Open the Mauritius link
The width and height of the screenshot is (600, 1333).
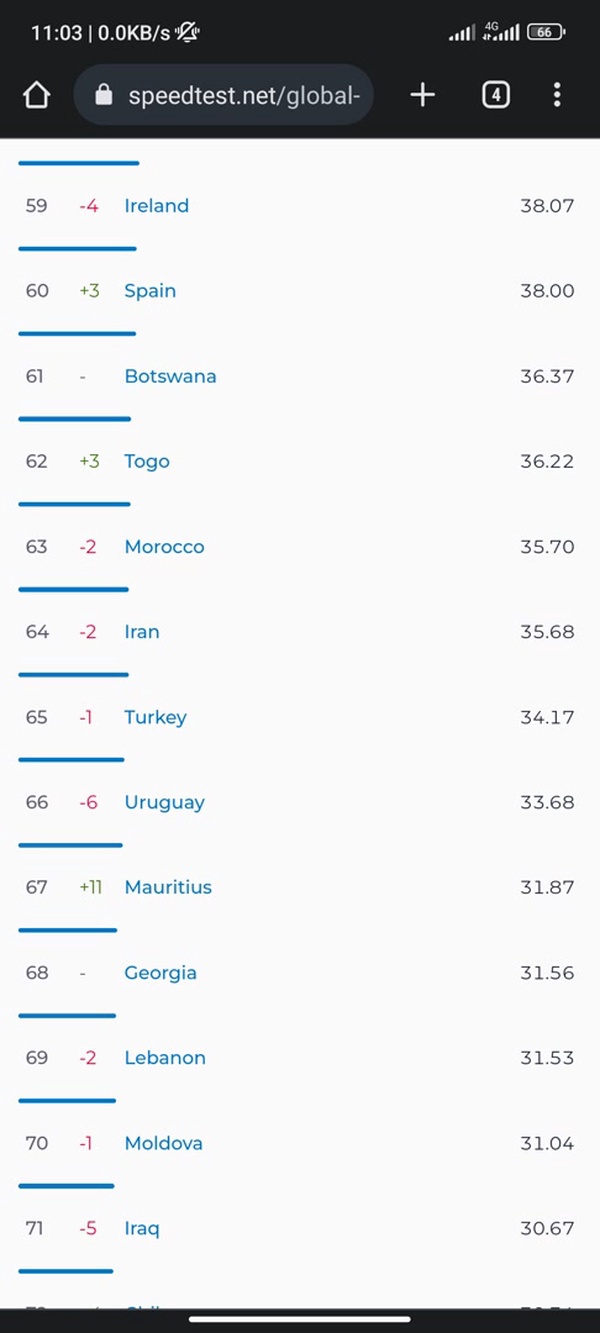168,887
